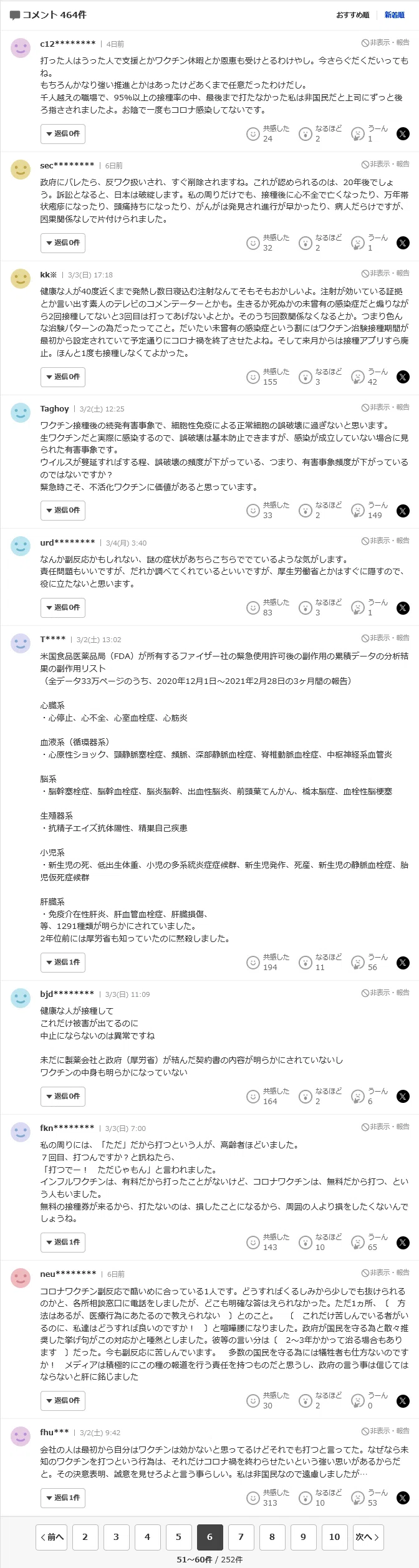Screen dimensions: 419x1568
Task: Expand 返信0件 under c12's comment
Action: 62,133
